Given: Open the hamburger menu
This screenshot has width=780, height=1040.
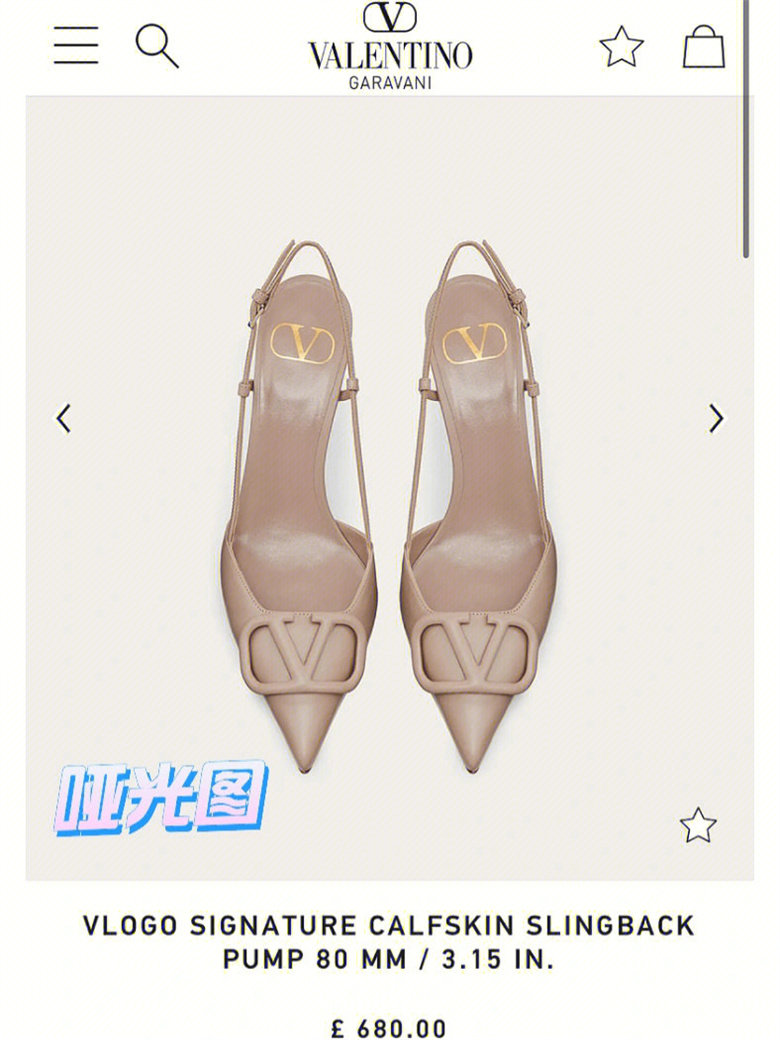Looking at the screenshot, I should pyautogui.click(x=76, y=46).
